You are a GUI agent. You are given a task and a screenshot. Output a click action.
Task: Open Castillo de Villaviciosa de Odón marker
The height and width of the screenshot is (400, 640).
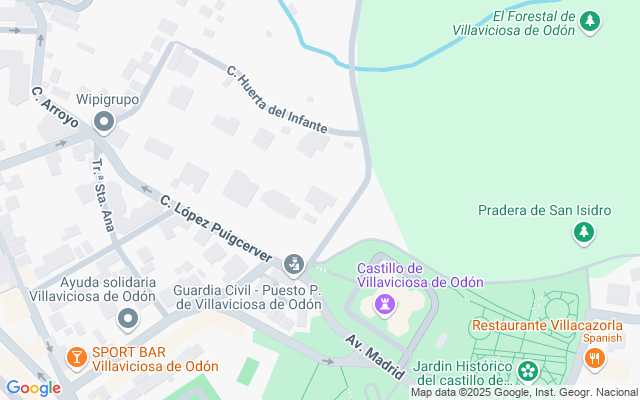pyautogui.click(x=383, y=305)
